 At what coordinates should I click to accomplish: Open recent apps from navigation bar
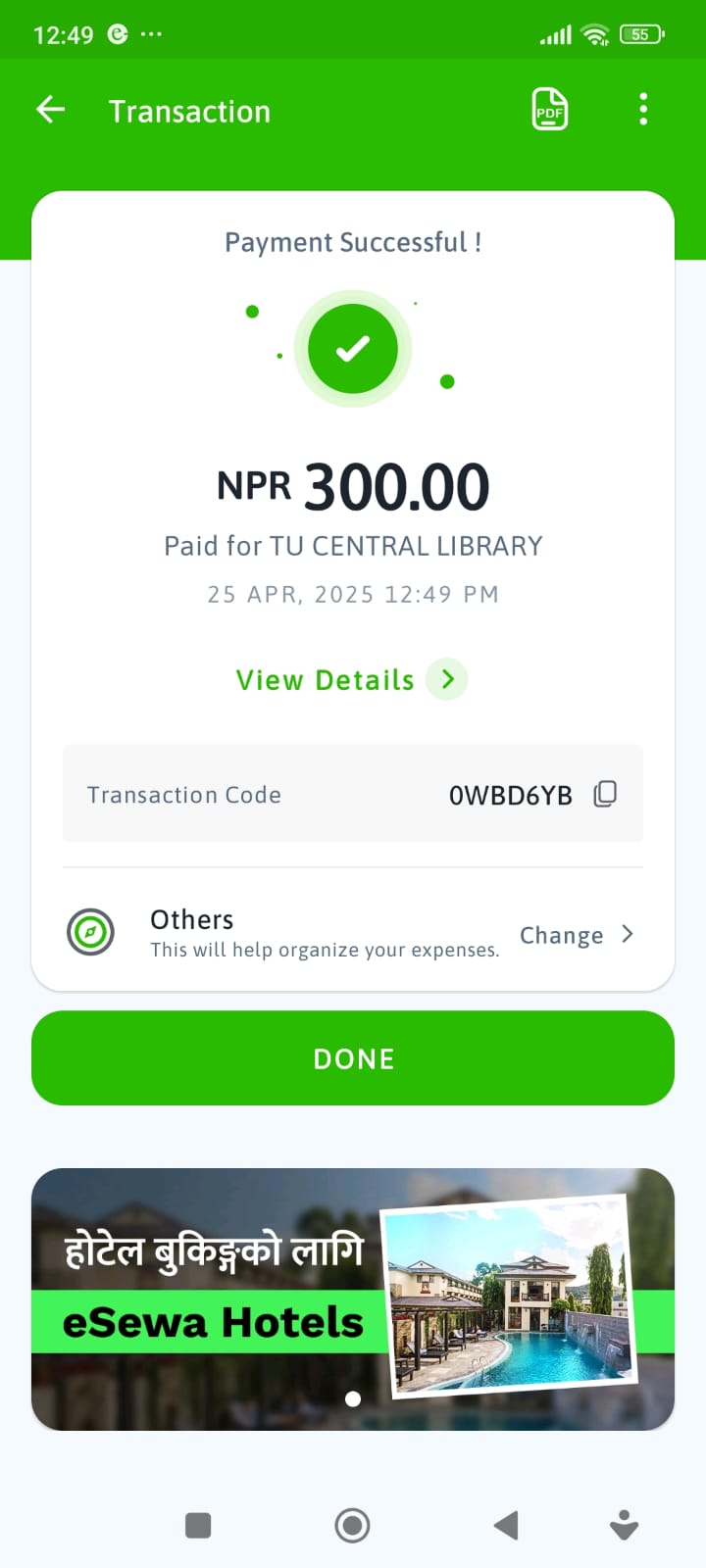[x=198, y=1525]
